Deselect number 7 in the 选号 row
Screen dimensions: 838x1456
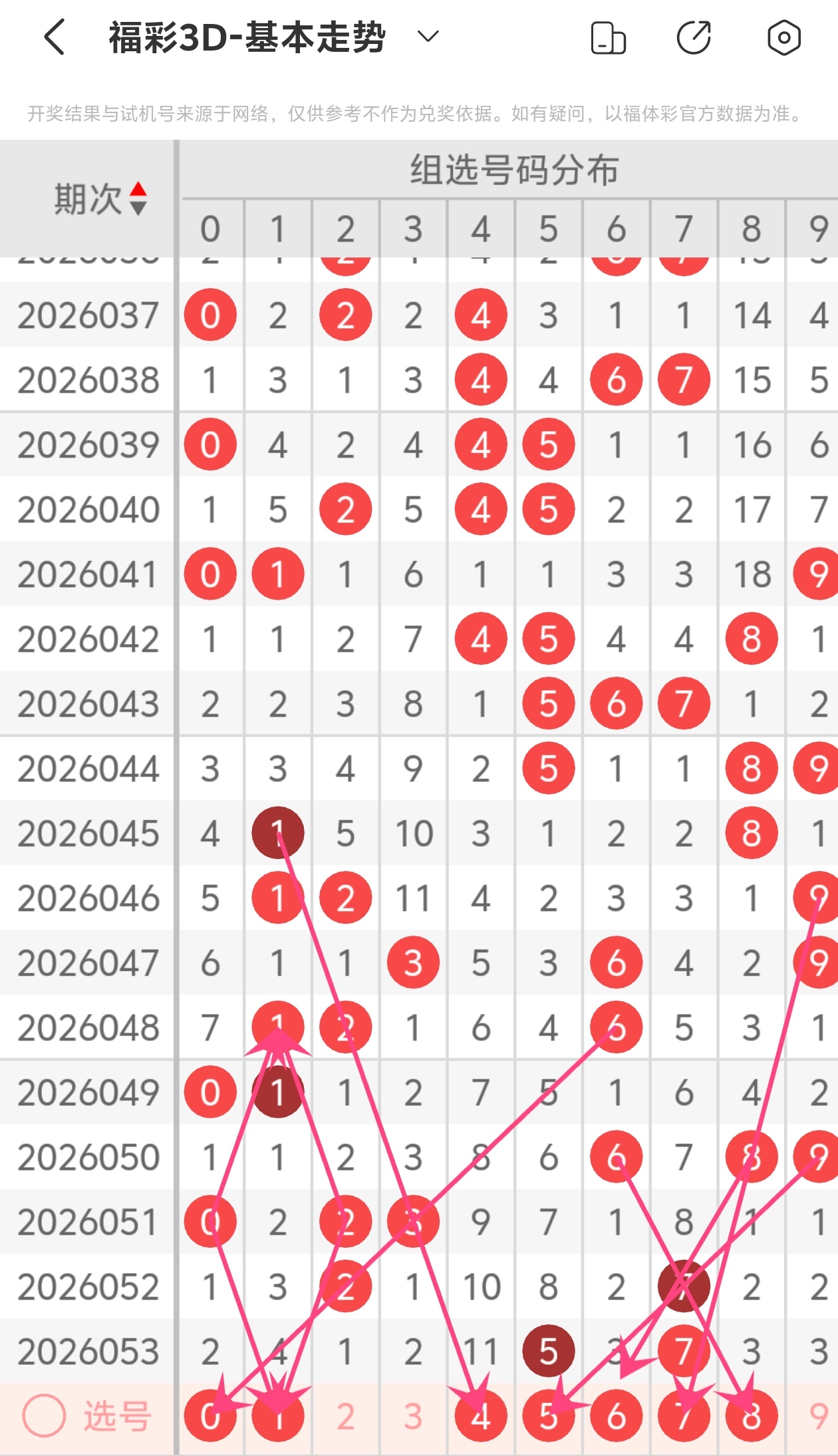pos(684,1416)
